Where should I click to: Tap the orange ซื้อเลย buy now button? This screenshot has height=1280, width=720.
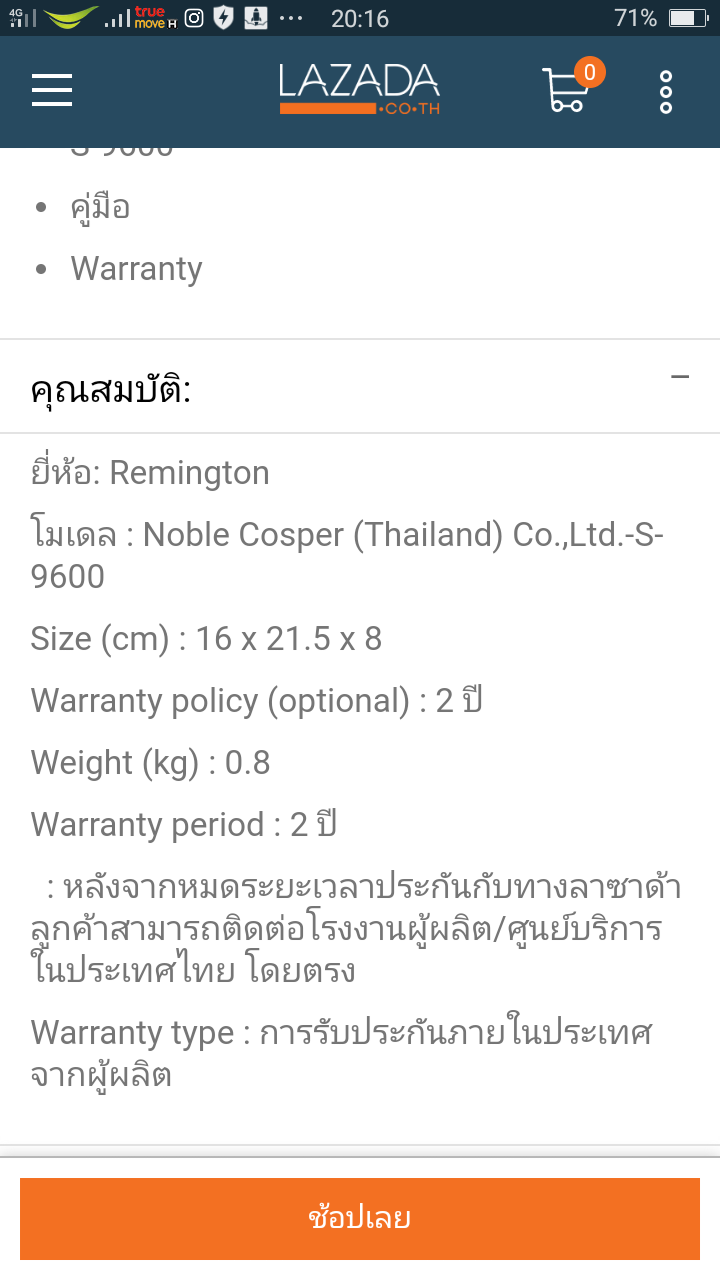(x=360, y=1218)
